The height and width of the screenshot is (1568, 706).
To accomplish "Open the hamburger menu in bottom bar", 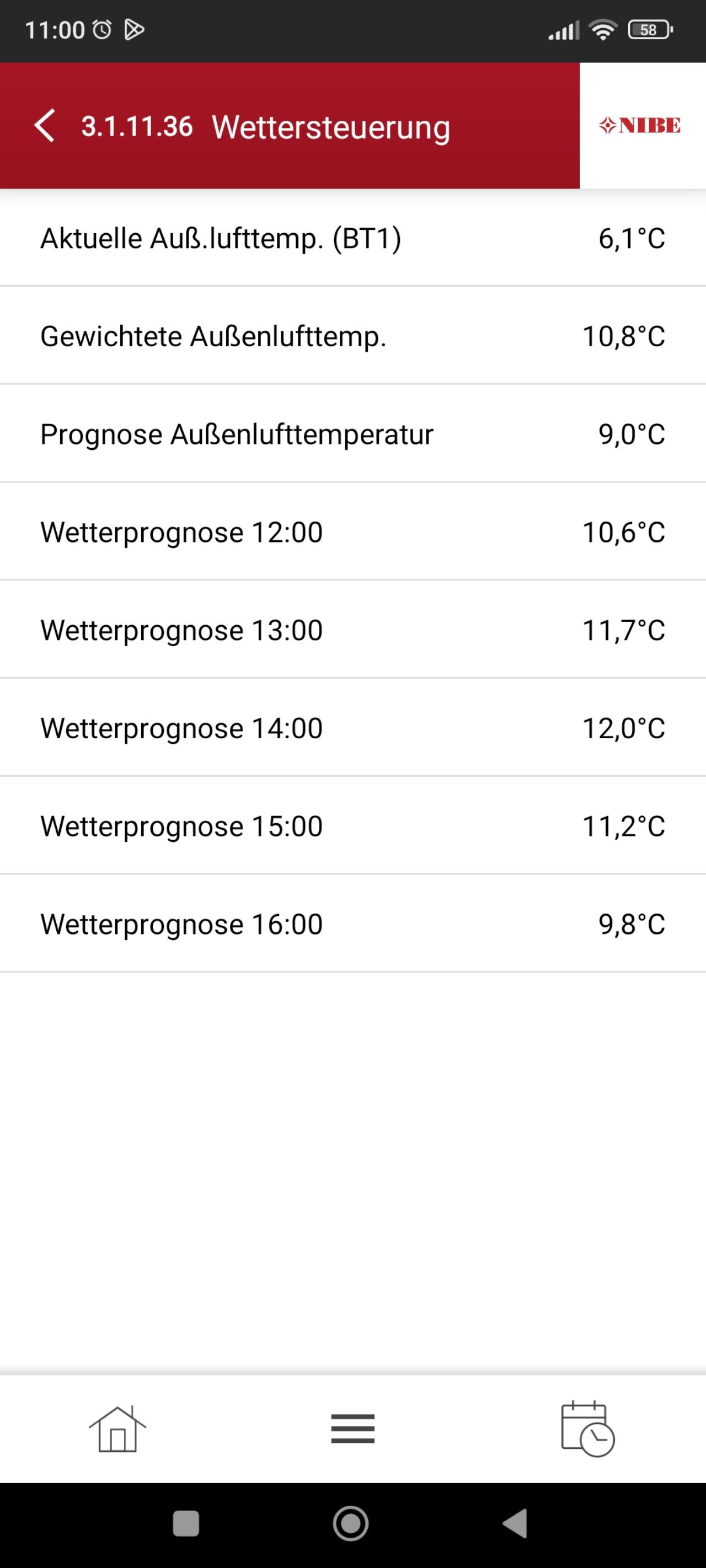I will point(352,1429).
